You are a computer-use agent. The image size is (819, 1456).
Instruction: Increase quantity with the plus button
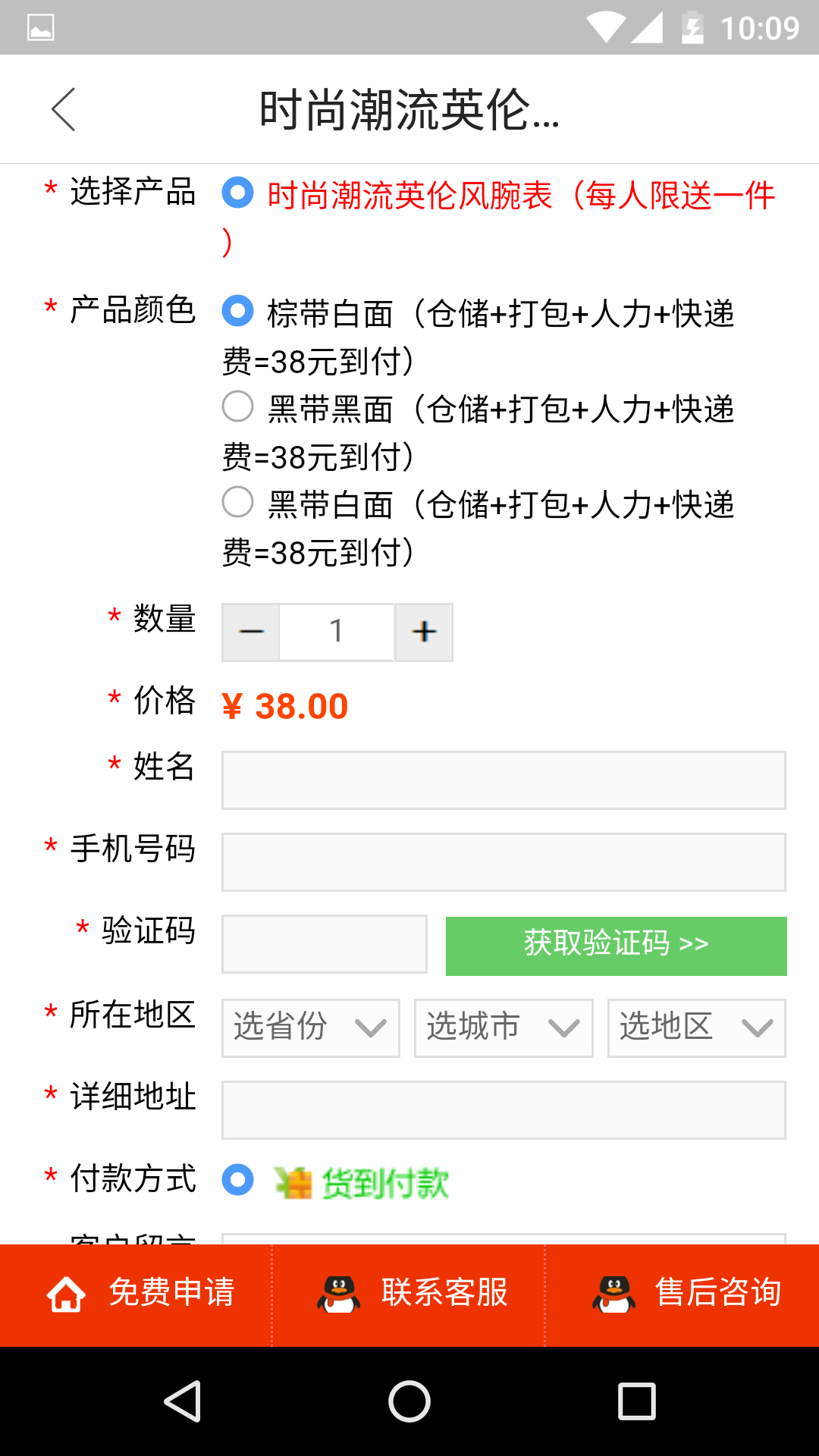[424, 632]
